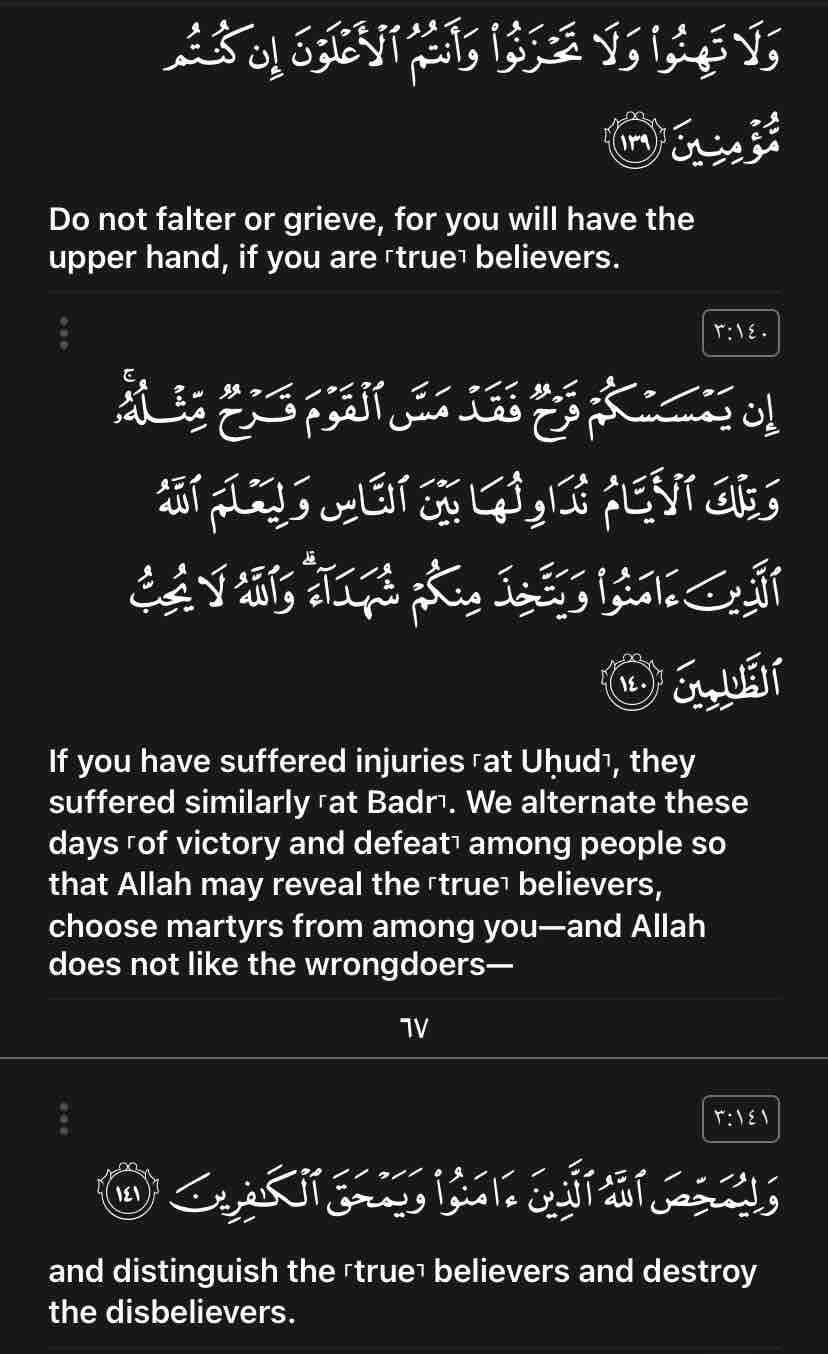Tap the 3:140 verse number badge
The height and width of the screenshot is (1354, 828).
coord(740,334)
